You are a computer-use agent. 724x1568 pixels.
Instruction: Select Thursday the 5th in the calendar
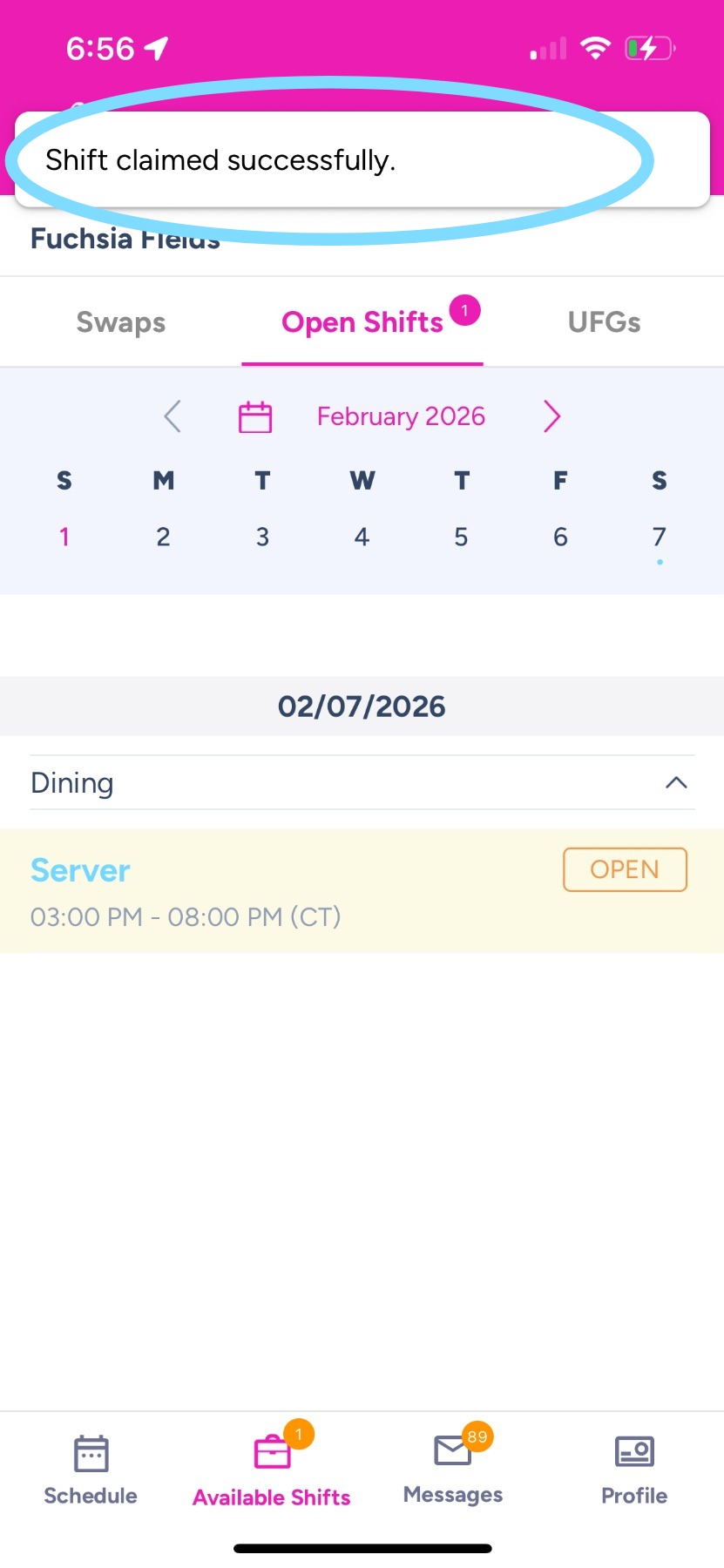tap(461, 537)
